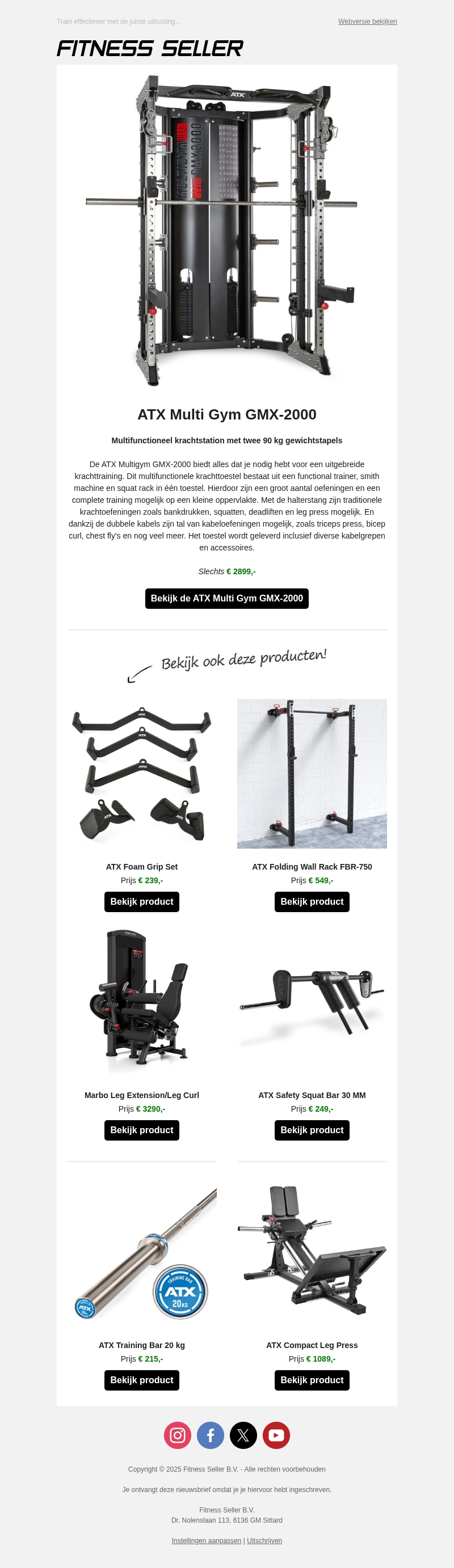
Task: Open the ATX Foam Grip Set image tile
Action: pyautogui.click(x=141, y=773)
